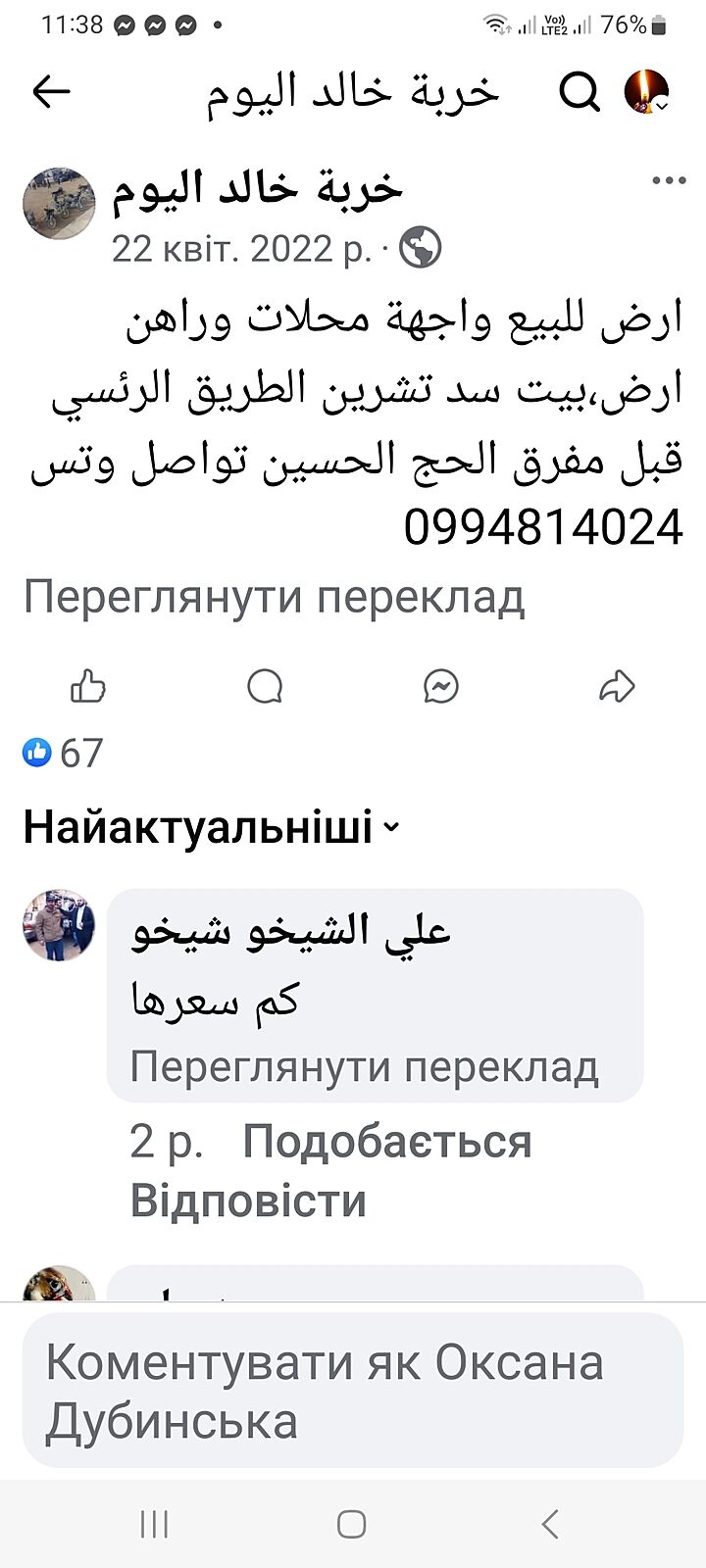The height and width of the screenshot is (1568, 706).
Task: Reply to the comment with Відповісти
Action: (248, 1200)
